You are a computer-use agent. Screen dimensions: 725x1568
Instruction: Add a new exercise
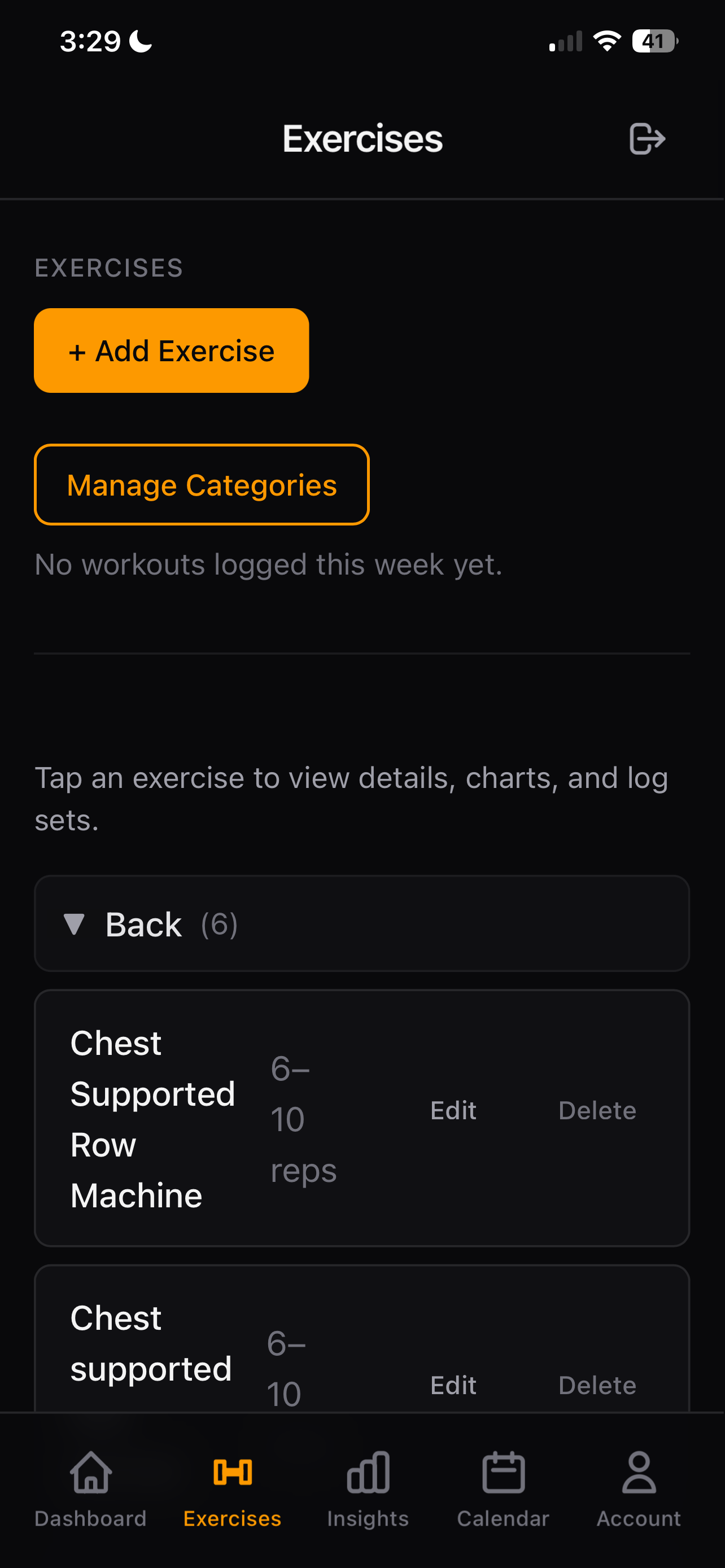coord(172,351)
